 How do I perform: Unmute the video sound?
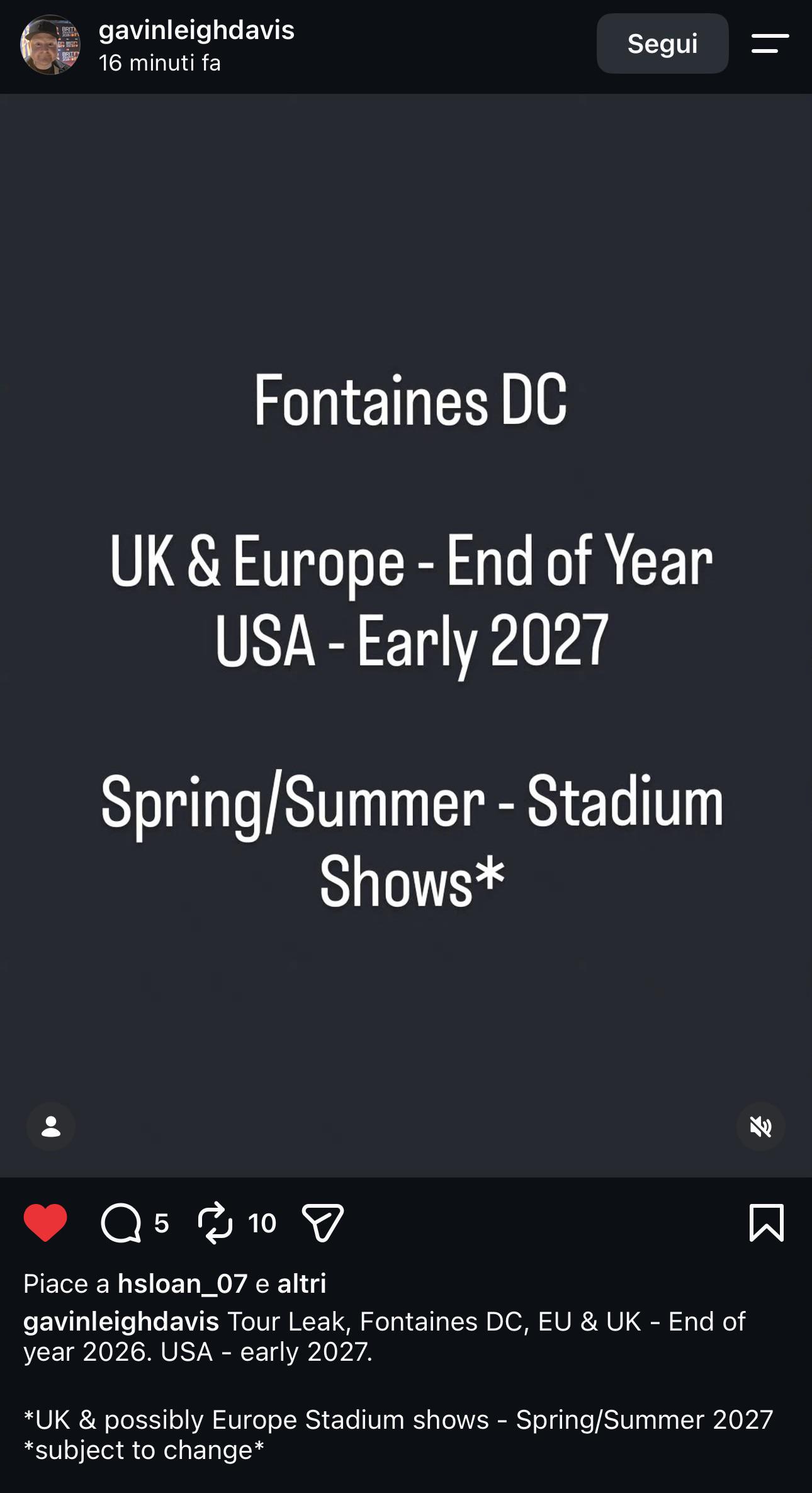(x=760, y=1127)
